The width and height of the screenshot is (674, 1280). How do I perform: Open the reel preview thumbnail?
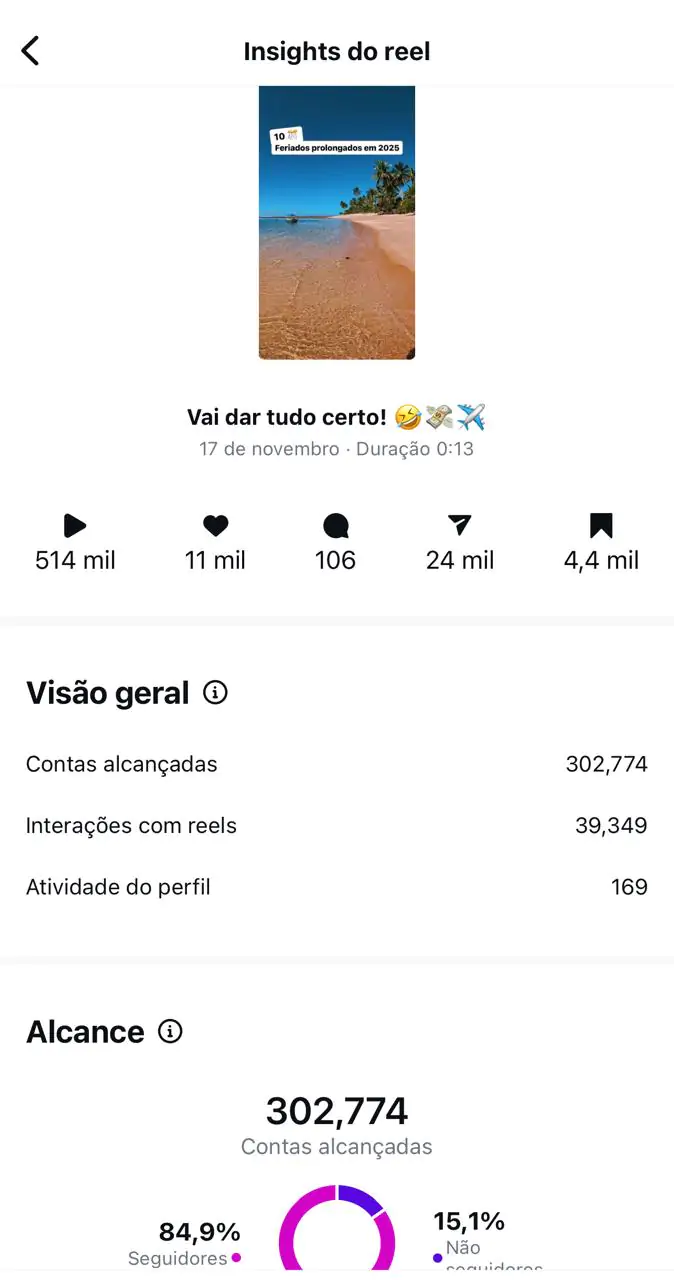tap(337, 223)
